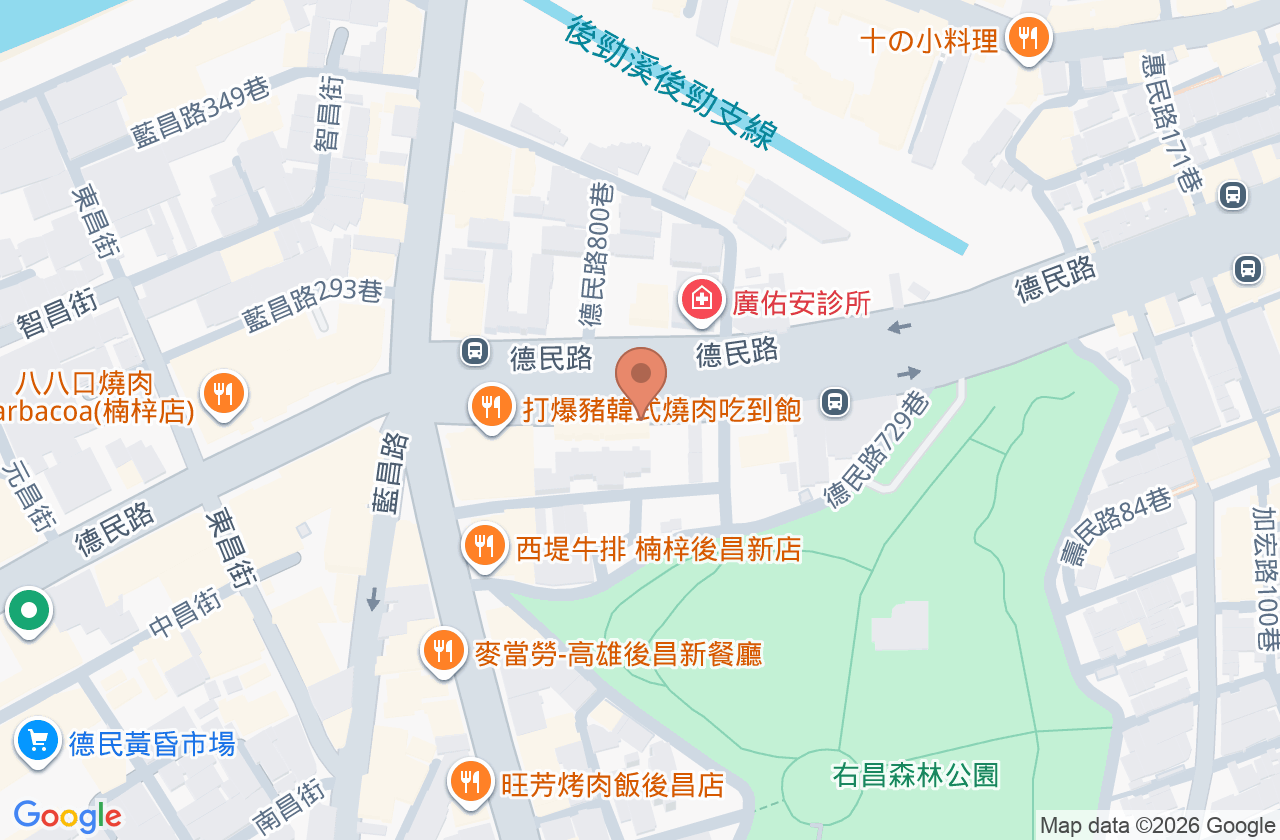Tap the red dropped location pin
The height and width of the screenshot is (840, 1280).
[x=641, y=381]
